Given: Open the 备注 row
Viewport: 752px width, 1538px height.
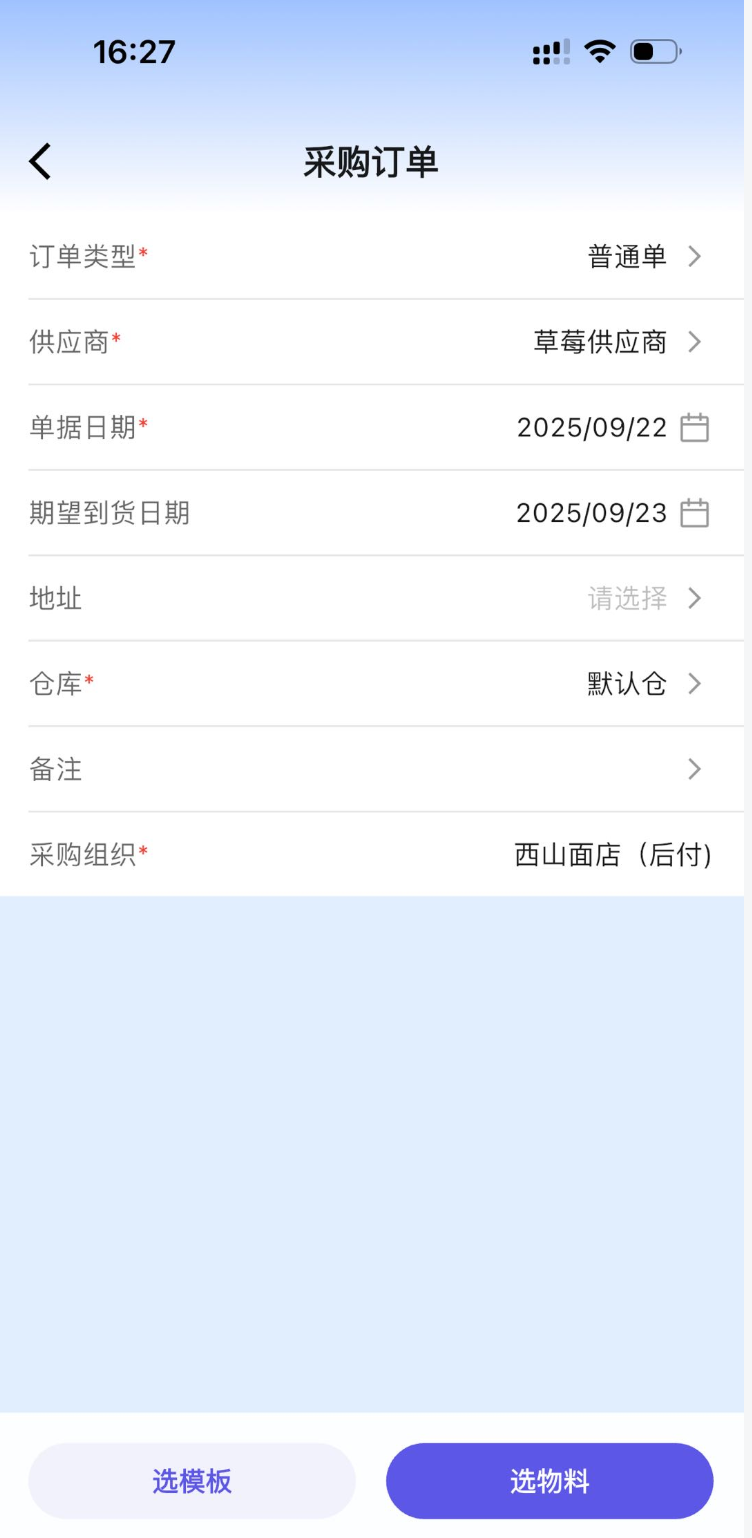Looking at the screenshot, I should click(694, 769).
